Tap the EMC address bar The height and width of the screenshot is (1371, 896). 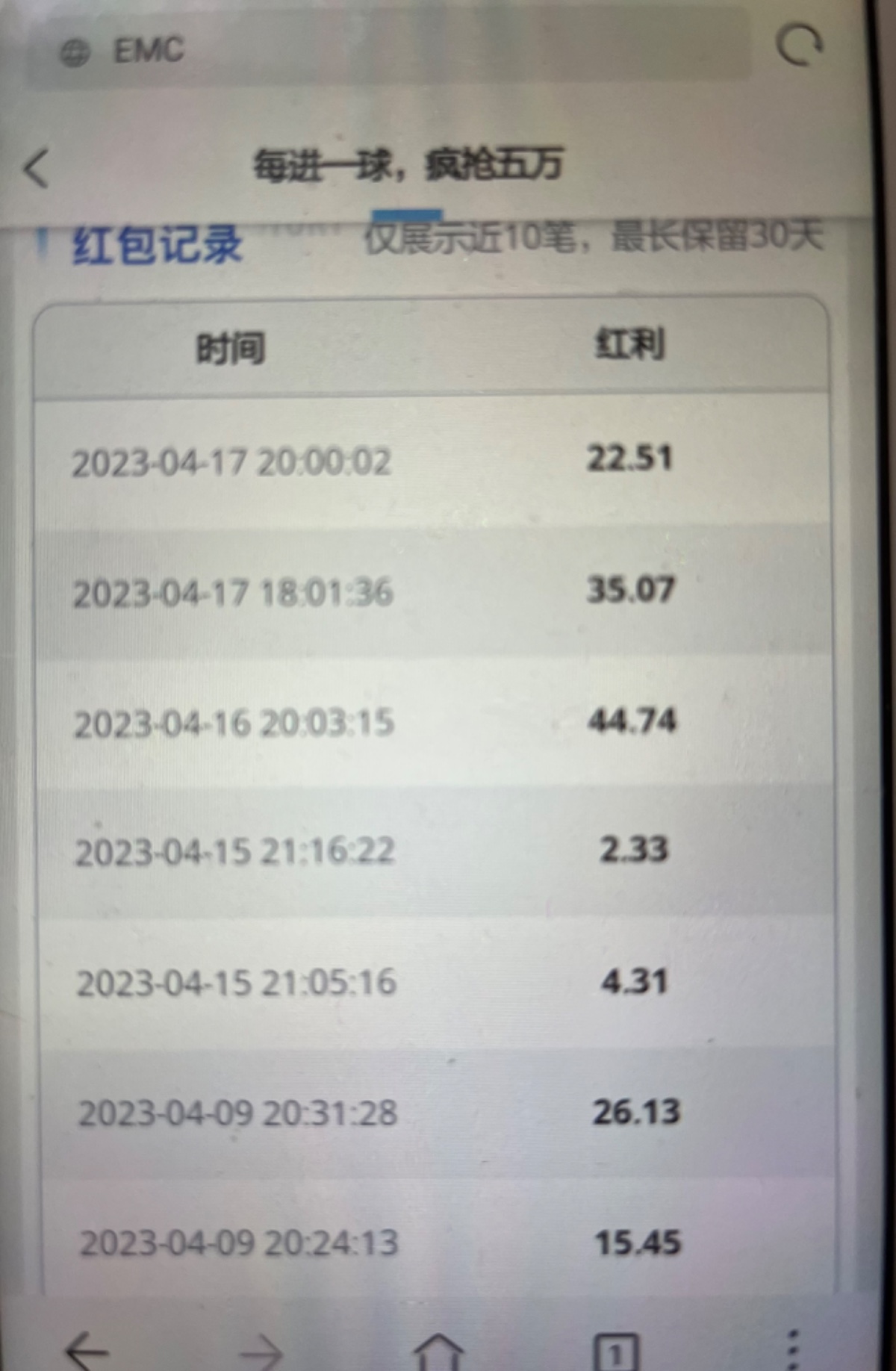tap(388, 51)
